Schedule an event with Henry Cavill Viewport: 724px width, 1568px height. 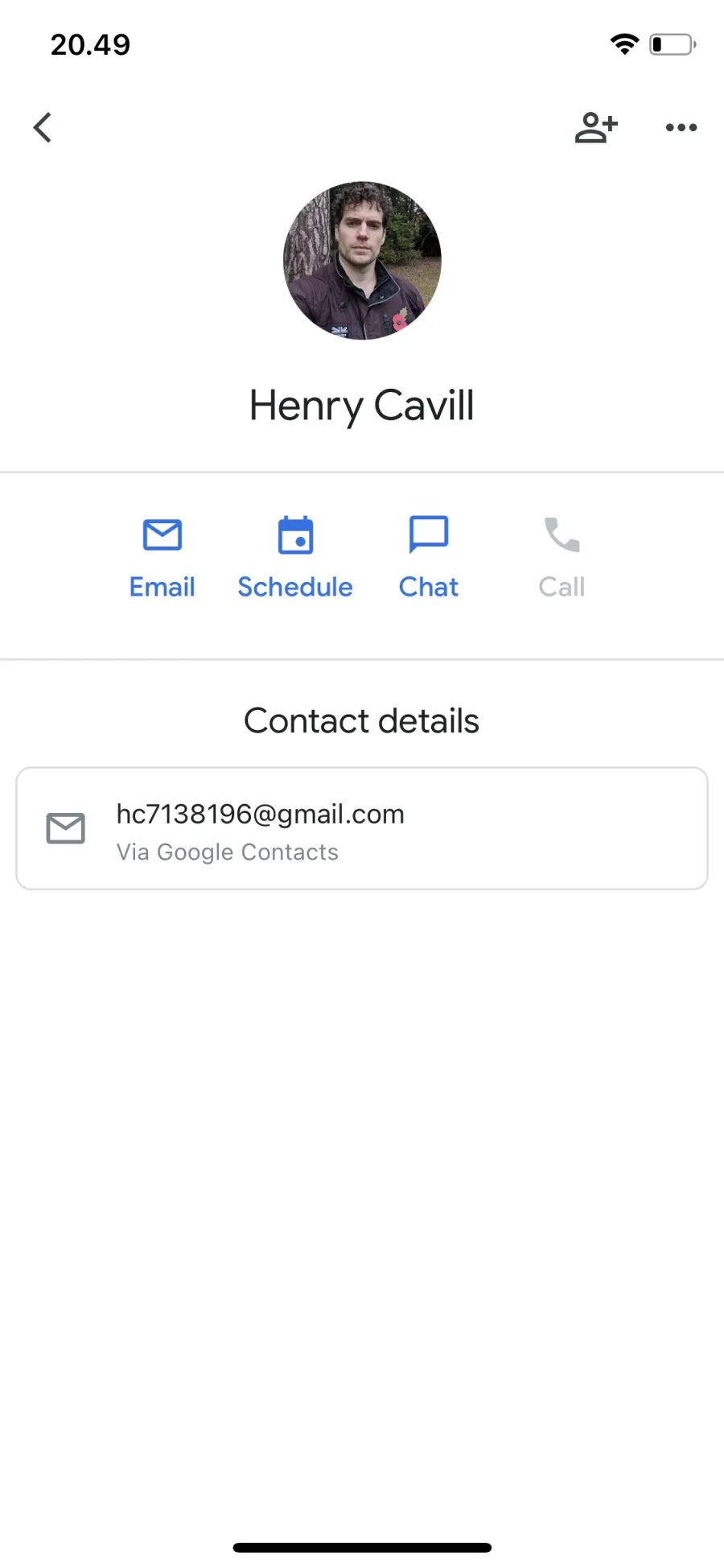click(295, 558)
